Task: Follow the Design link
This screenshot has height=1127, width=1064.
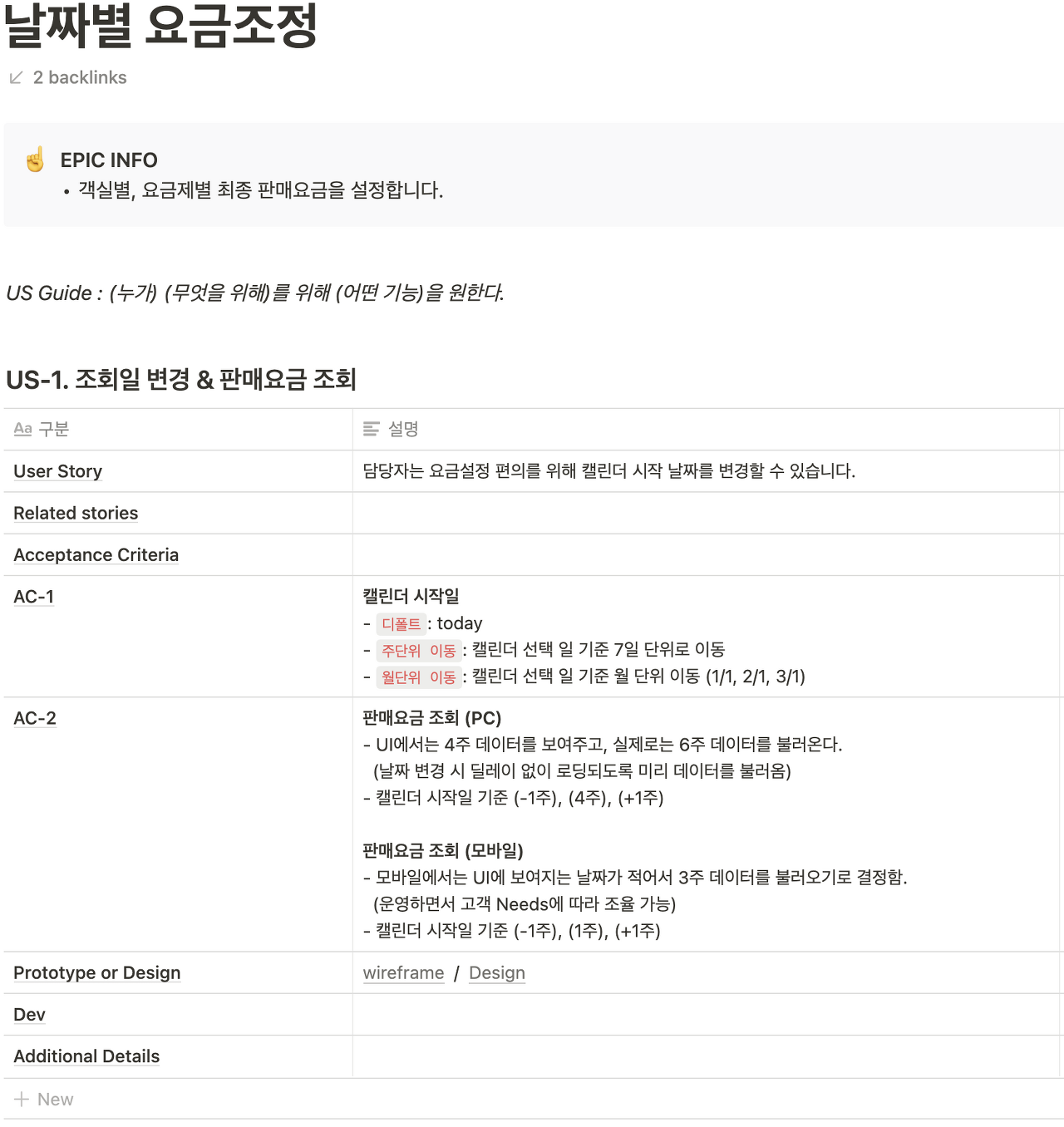Action: (x=497, y=972)
